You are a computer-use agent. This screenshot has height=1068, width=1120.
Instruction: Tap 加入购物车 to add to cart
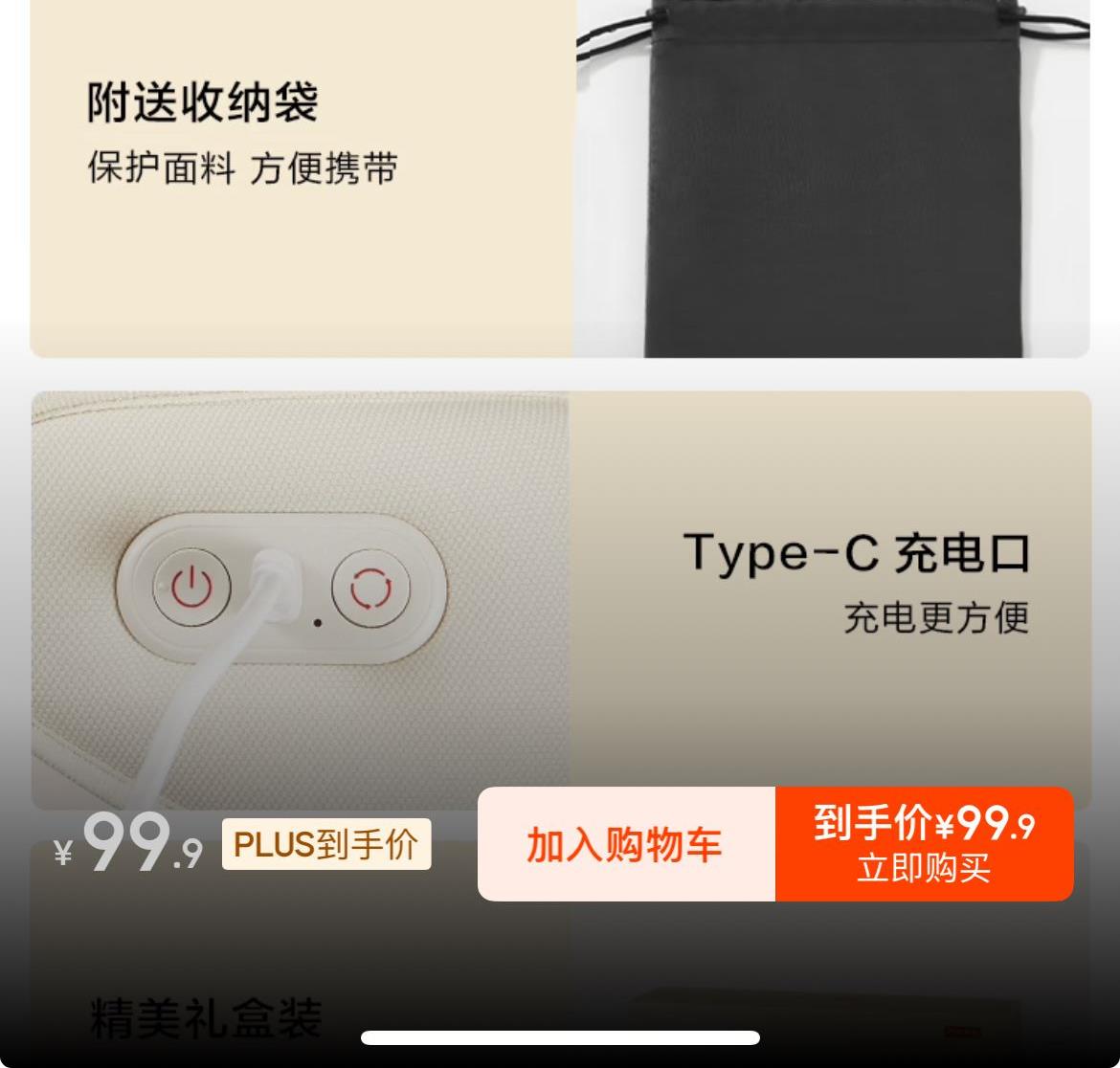tap(626, 844)
